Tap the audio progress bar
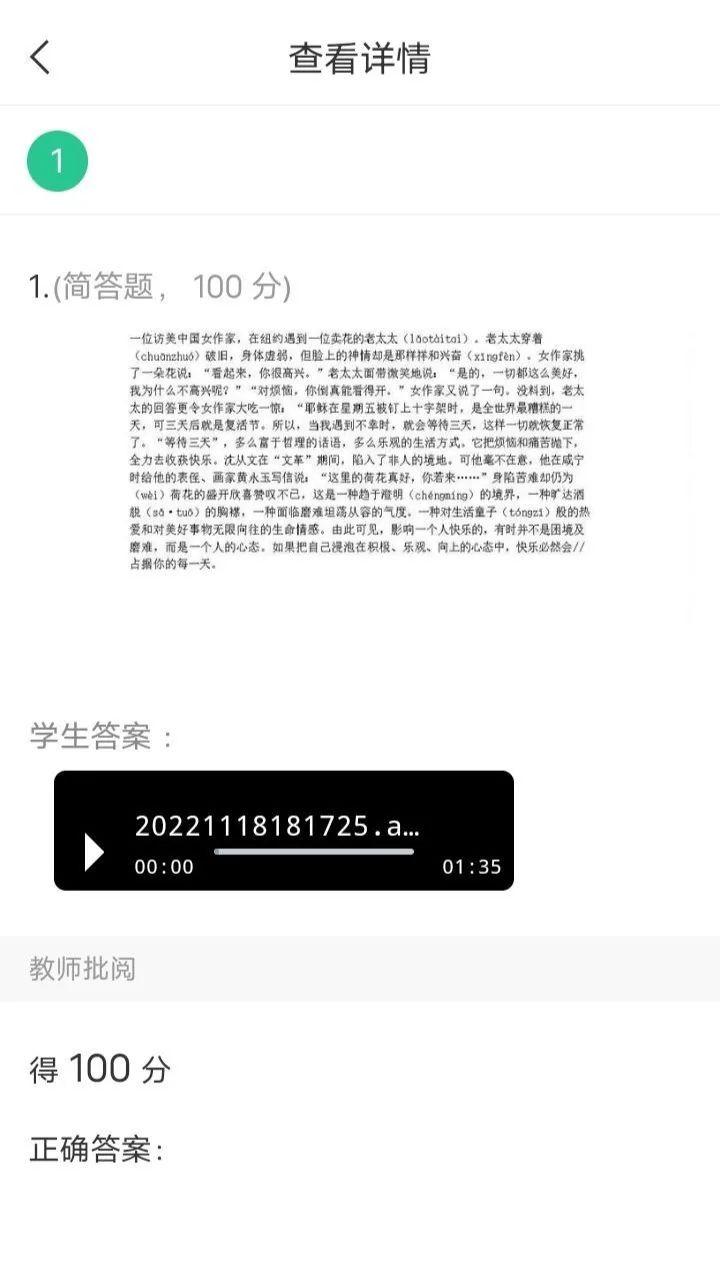Screen dimensions: 720x1280 (314, 852)
